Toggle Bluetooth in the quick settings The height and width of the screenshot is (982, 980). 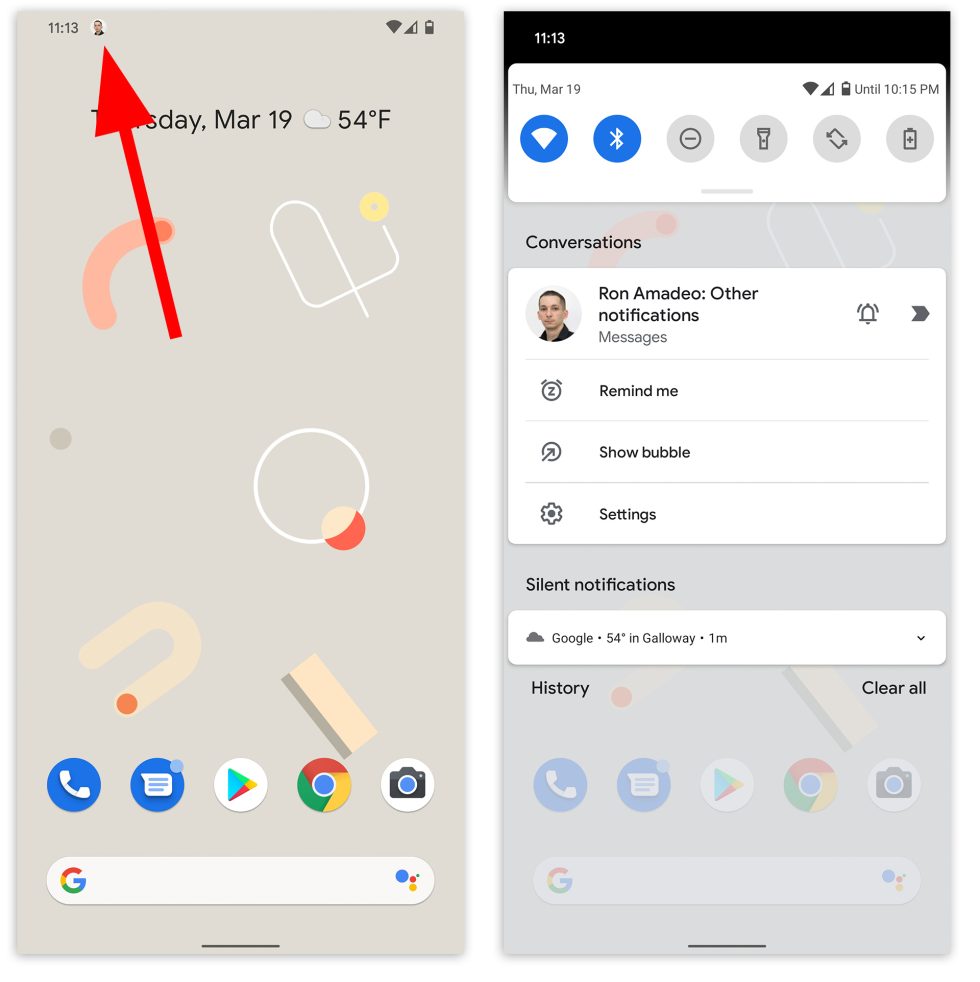pyautogui.click(x=617, y=138)
